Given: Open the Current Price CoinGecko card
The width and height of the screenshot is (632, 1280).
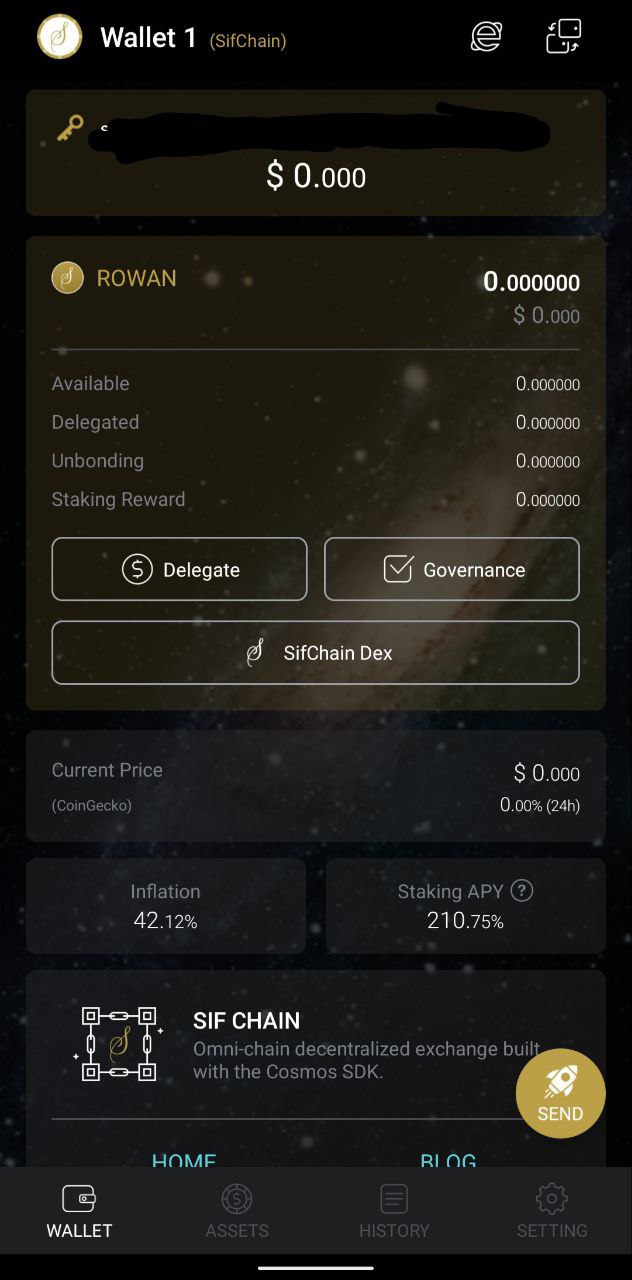Looking at the screenshot, I should pyautogui.click(x=315, y=786).
